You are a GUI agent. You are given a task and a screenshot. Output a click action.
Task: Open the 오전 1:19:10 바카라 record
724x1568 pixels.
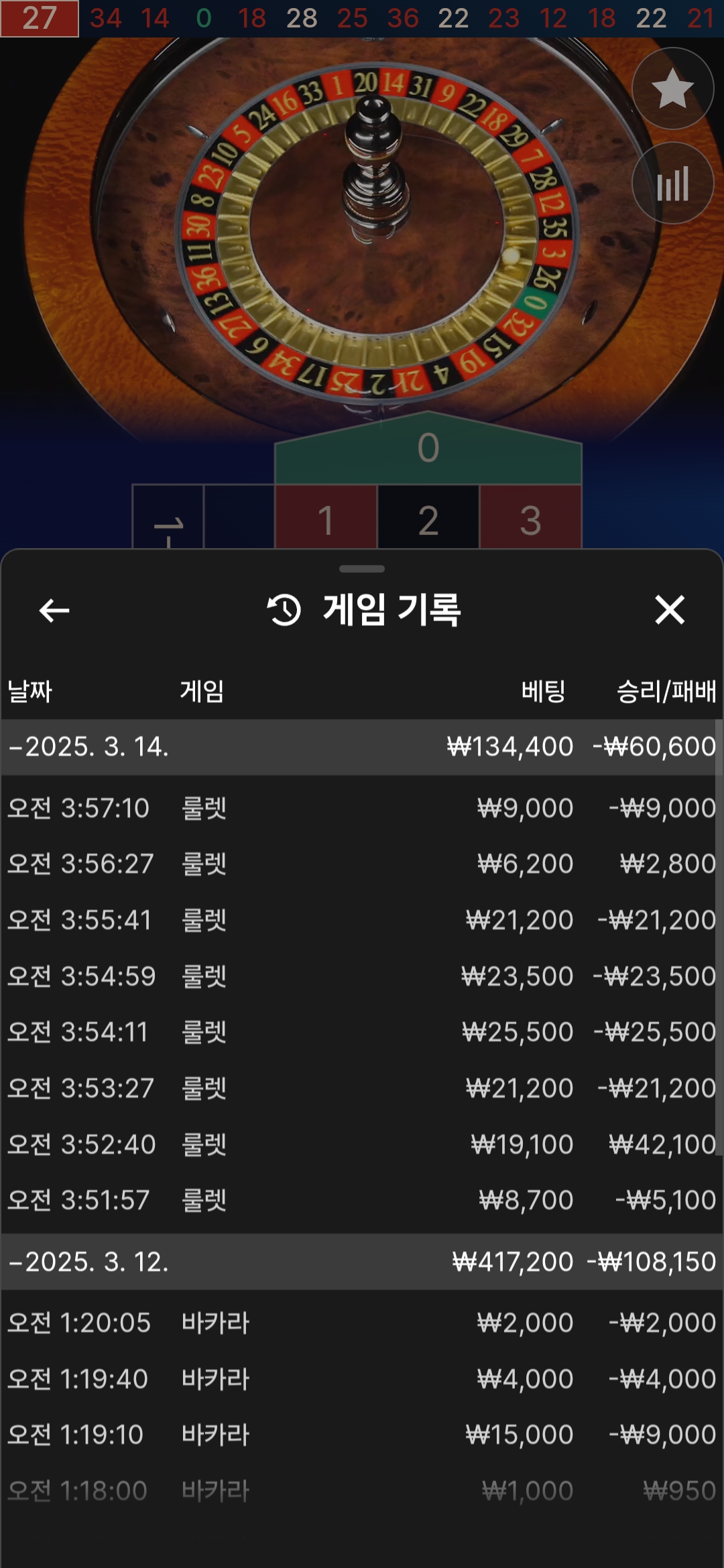[362, 1435]
